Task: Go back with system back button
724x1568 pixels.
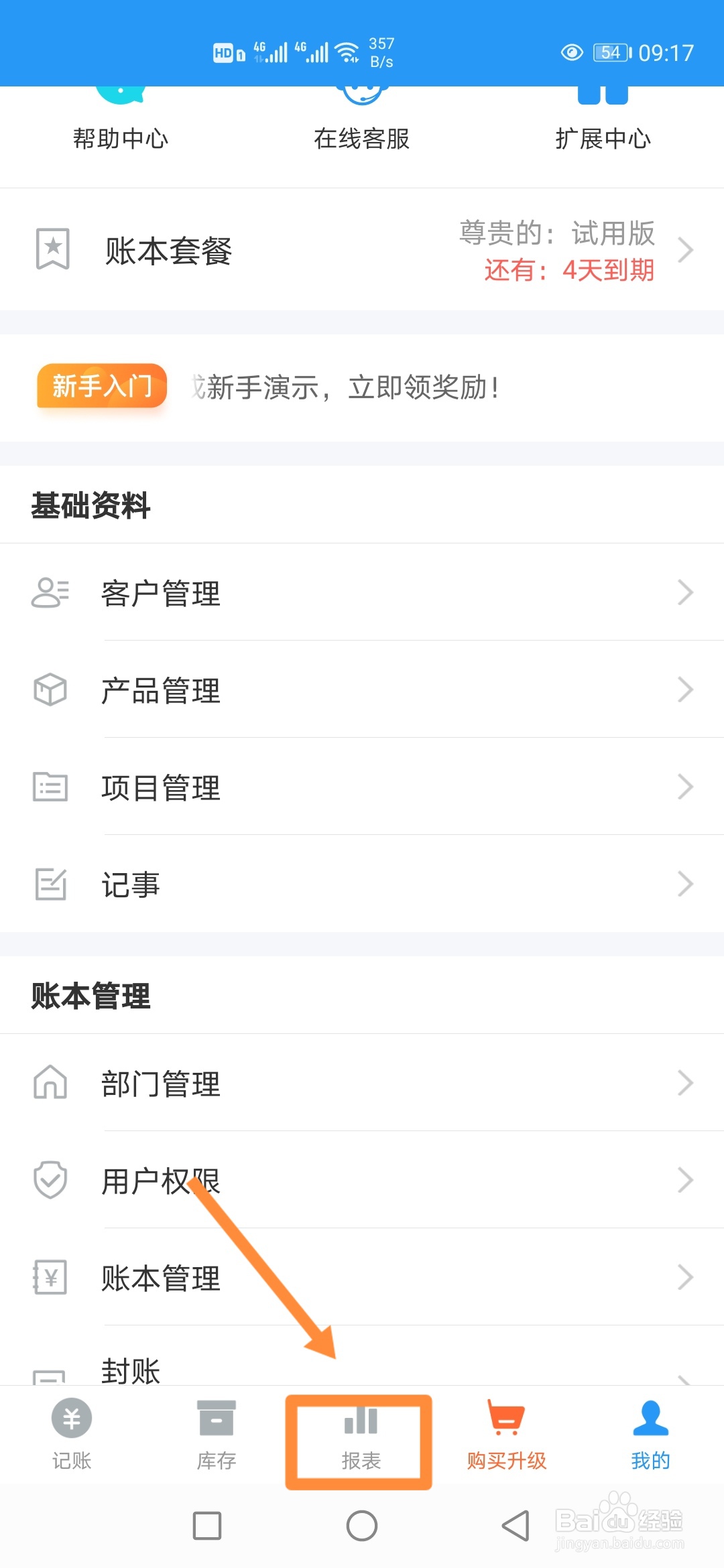Action: point(515,1526)
